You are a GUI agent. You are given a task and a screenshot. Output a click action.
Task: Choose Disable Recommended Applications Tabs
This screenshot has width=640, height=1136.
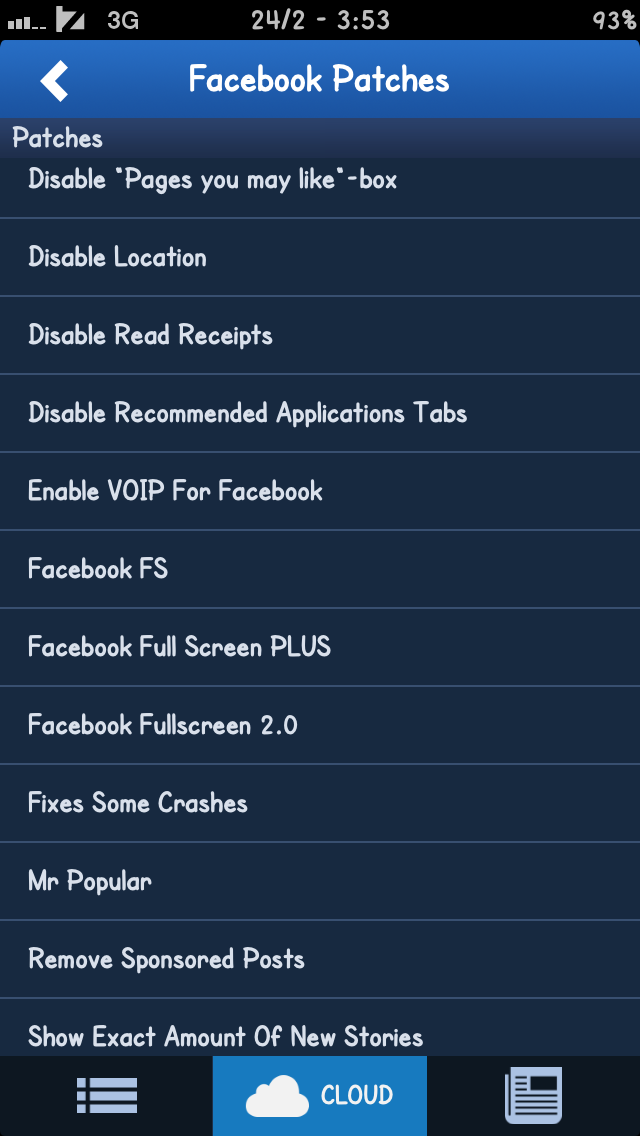point(320,414)
